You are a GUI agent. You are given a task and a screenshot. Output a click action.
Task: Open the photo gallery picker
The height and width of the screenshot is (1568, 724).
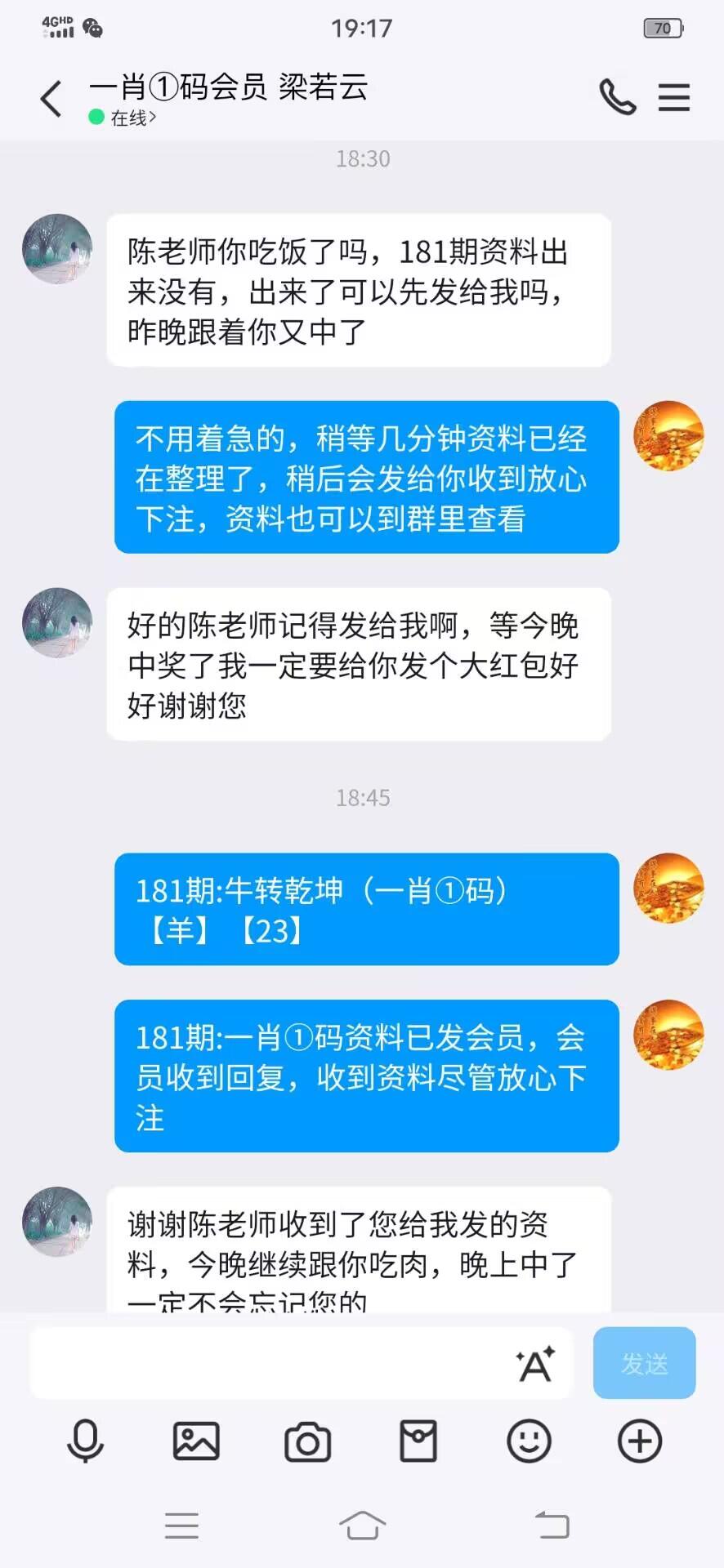point(196,1441)
